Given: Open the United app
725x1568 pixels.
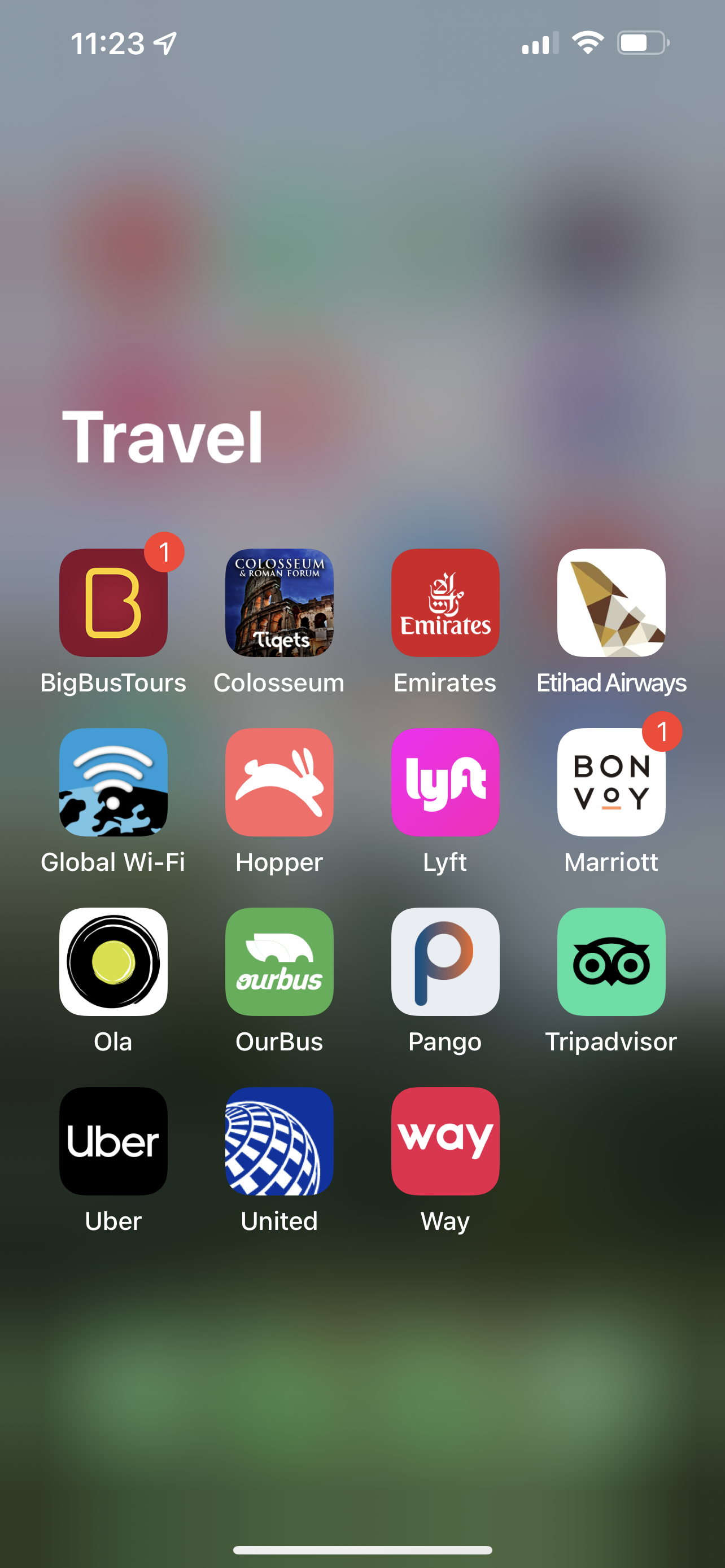Looking at the screenshot, I should coord(279,1141).
